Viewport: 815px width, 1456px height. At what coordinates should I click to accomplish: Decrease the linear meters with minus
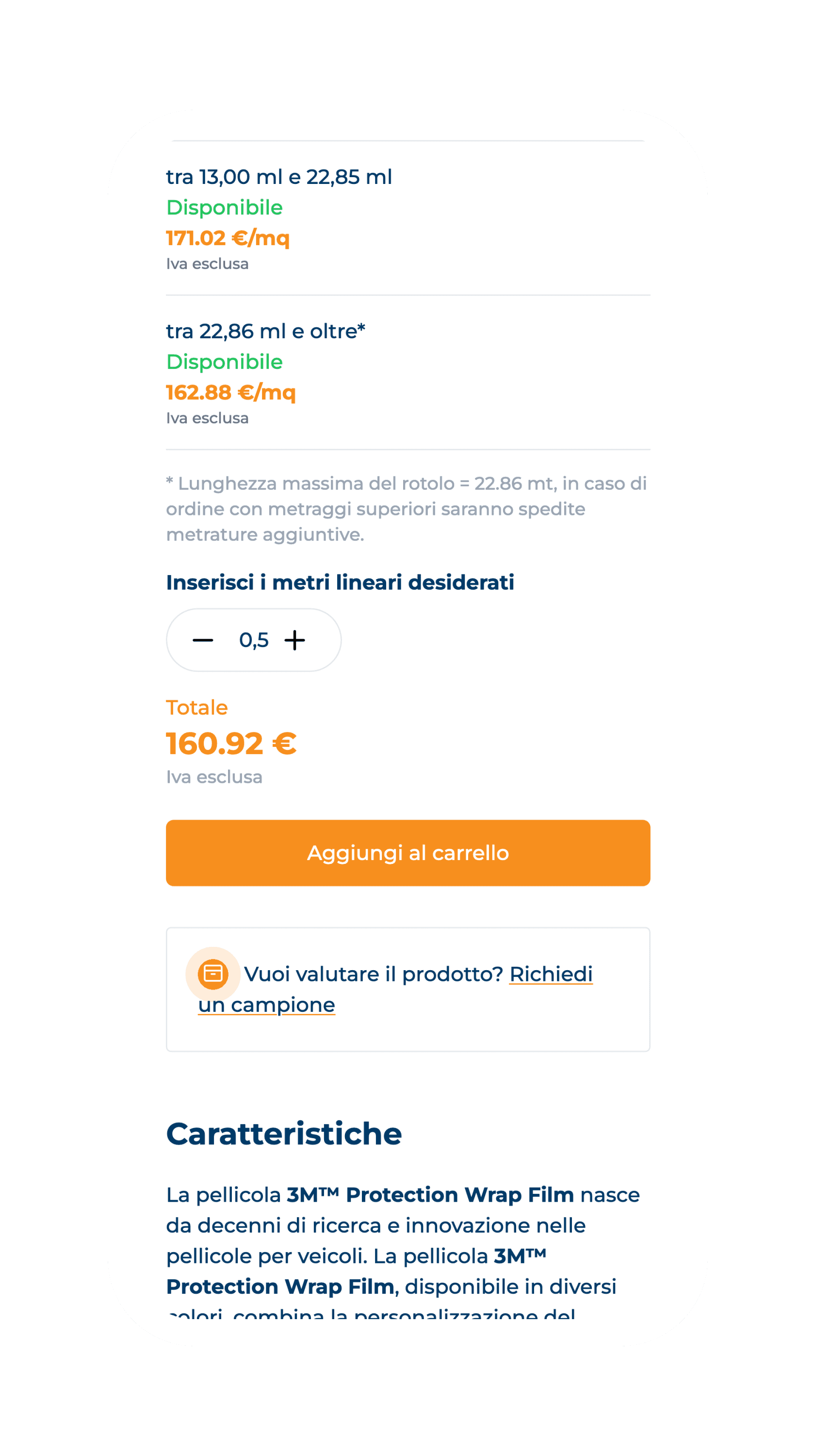[x=203, y=640]
